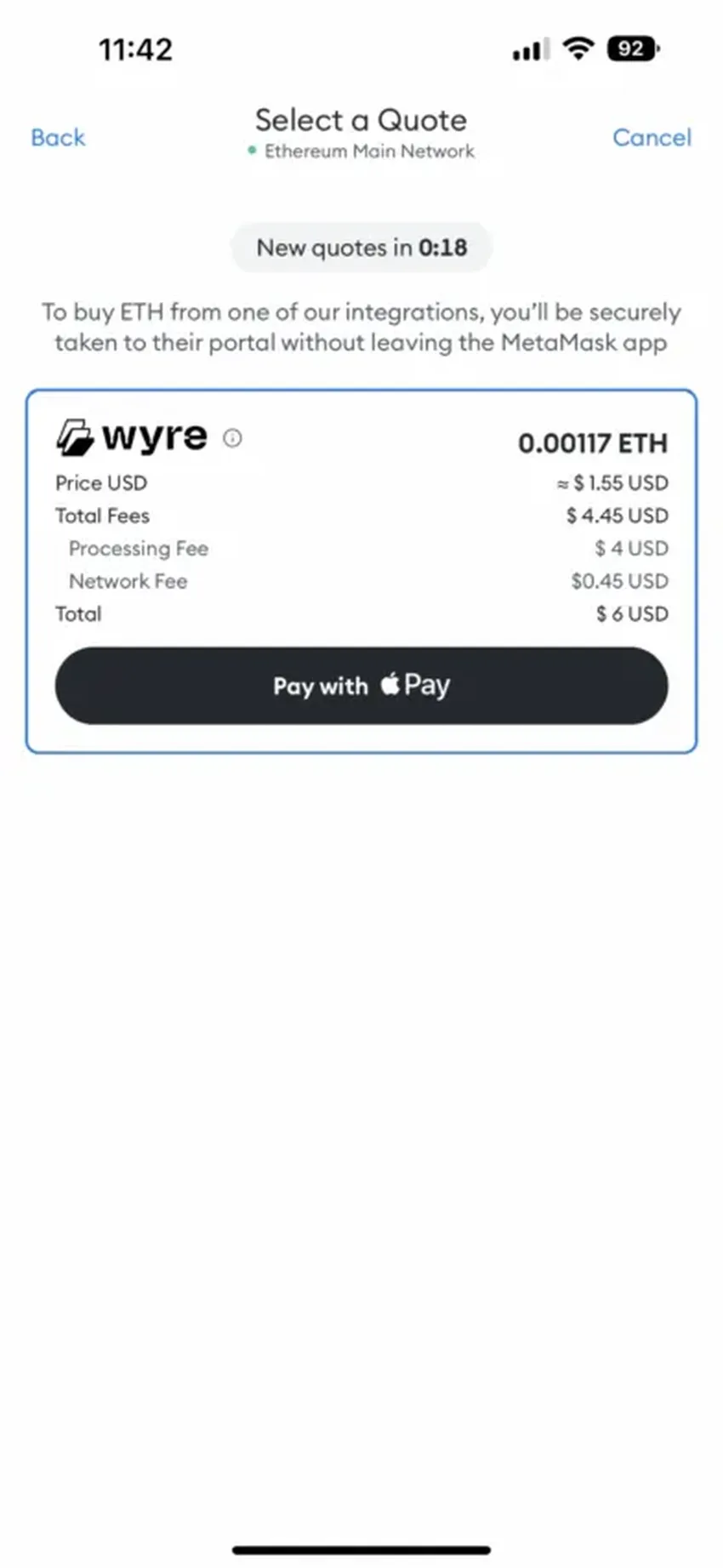Cancel the quote selection
The image size is (723, 1568).
(652, 138)
